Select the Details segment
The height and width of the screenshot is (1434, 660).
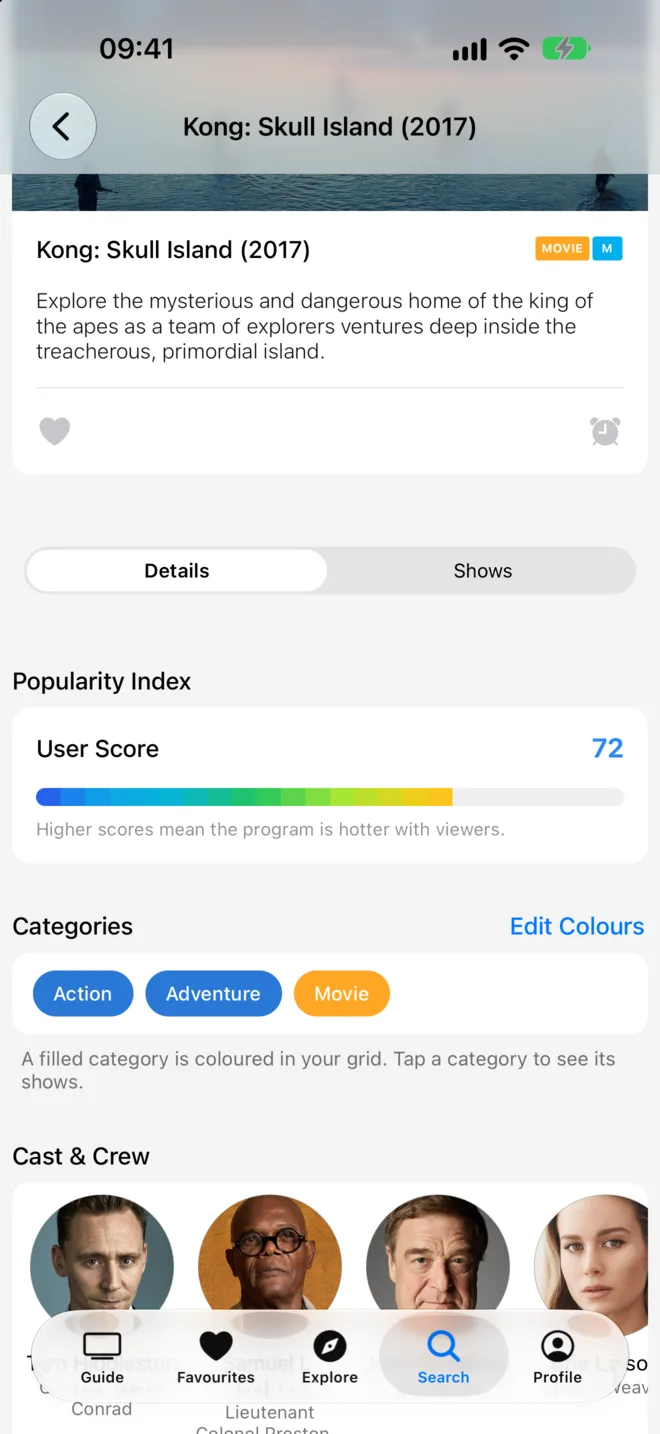[x=177, y=571]
